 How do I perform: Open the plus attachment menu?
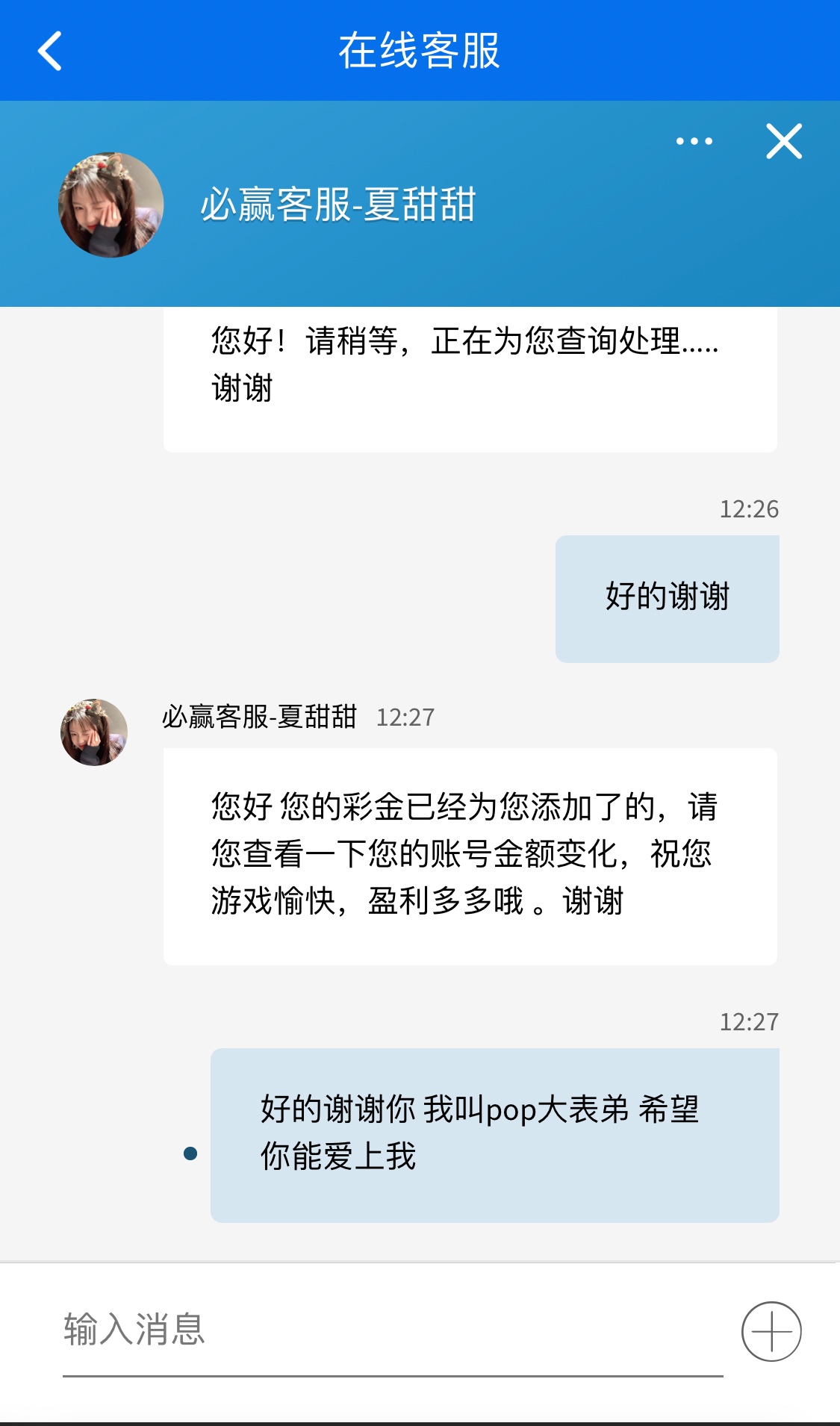point(771,1331)
